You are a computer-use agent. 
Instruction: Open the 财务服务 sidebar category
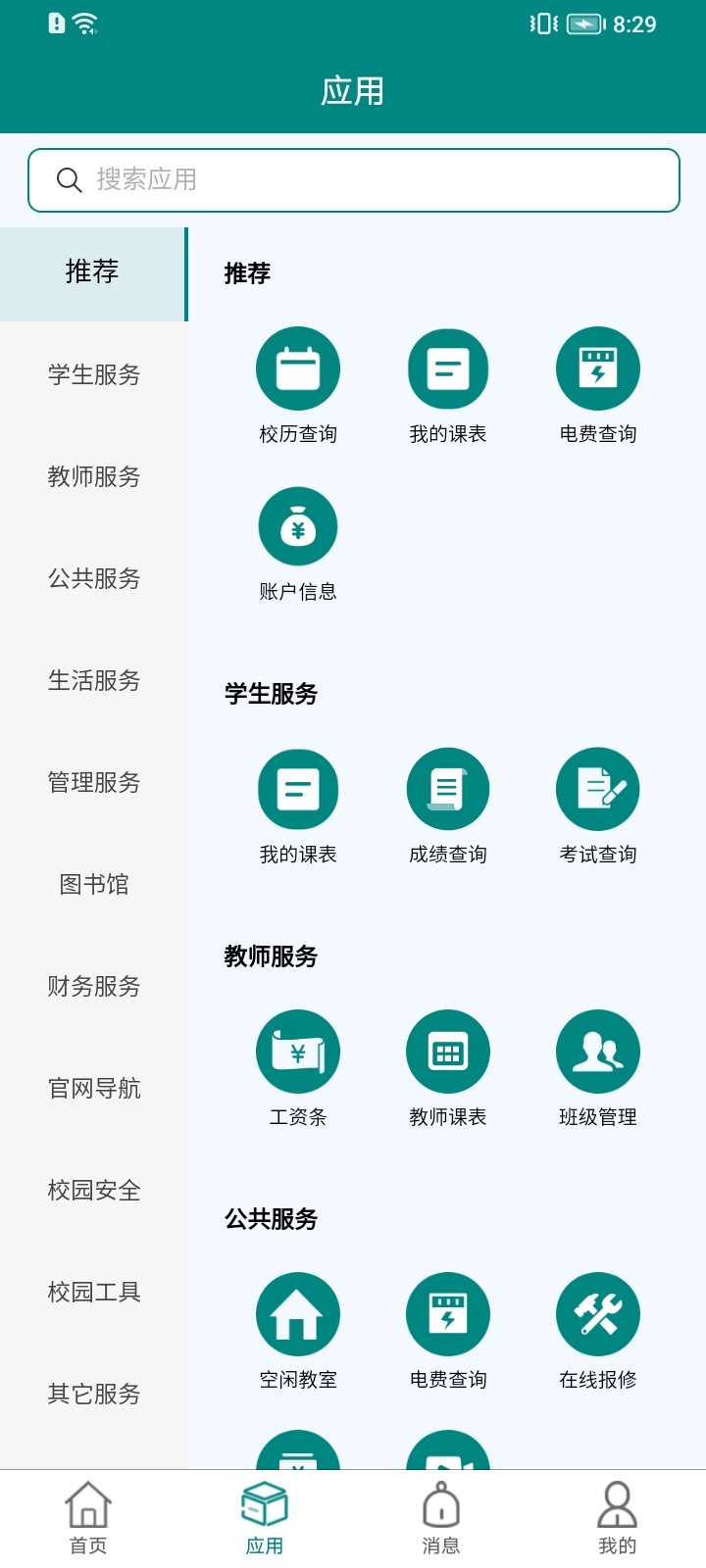click(x=93, y=987)
